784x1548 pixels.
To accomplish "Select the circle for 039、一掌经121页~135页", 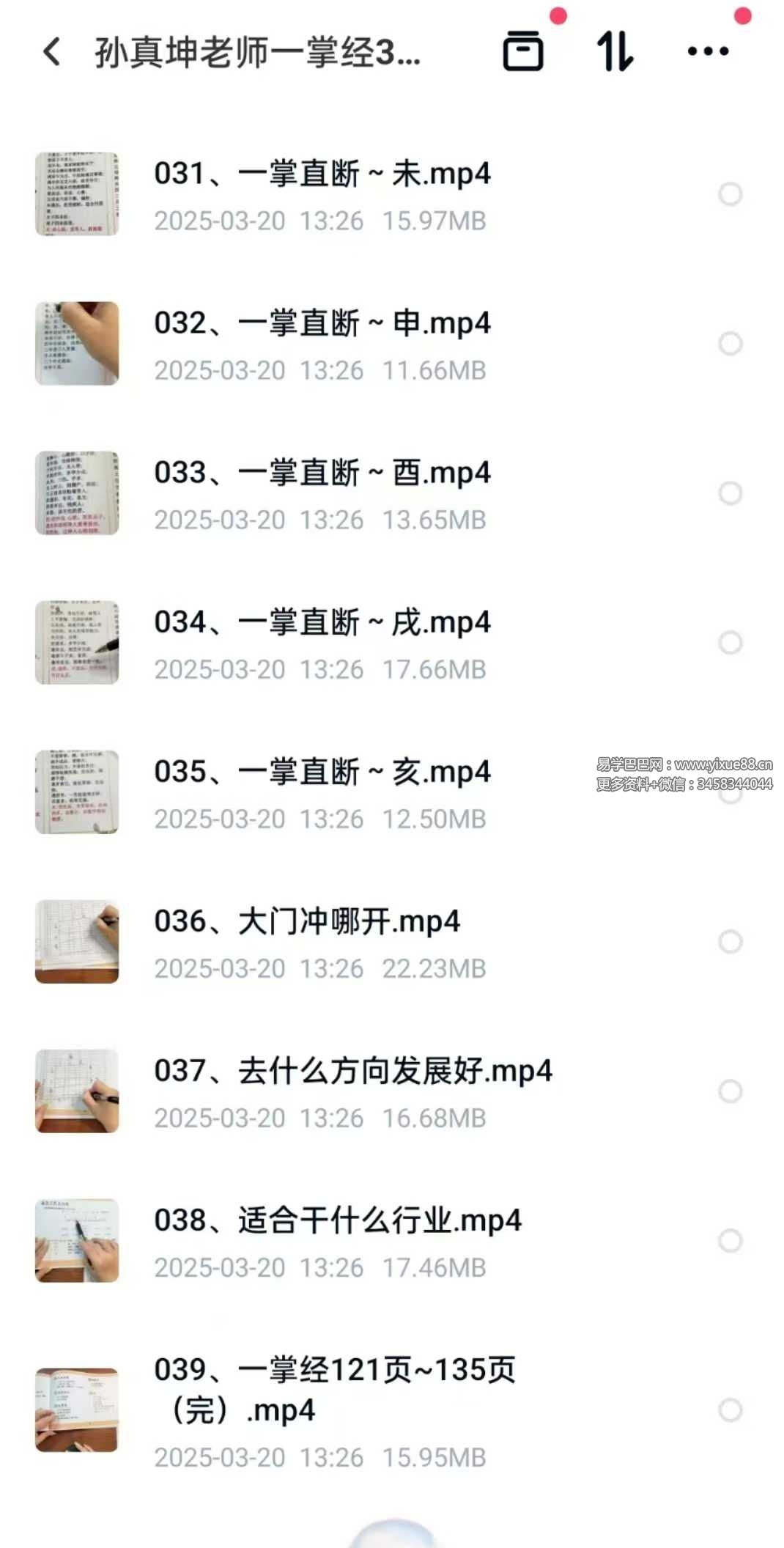I will pyautogui.click(x=730, y=1410).
